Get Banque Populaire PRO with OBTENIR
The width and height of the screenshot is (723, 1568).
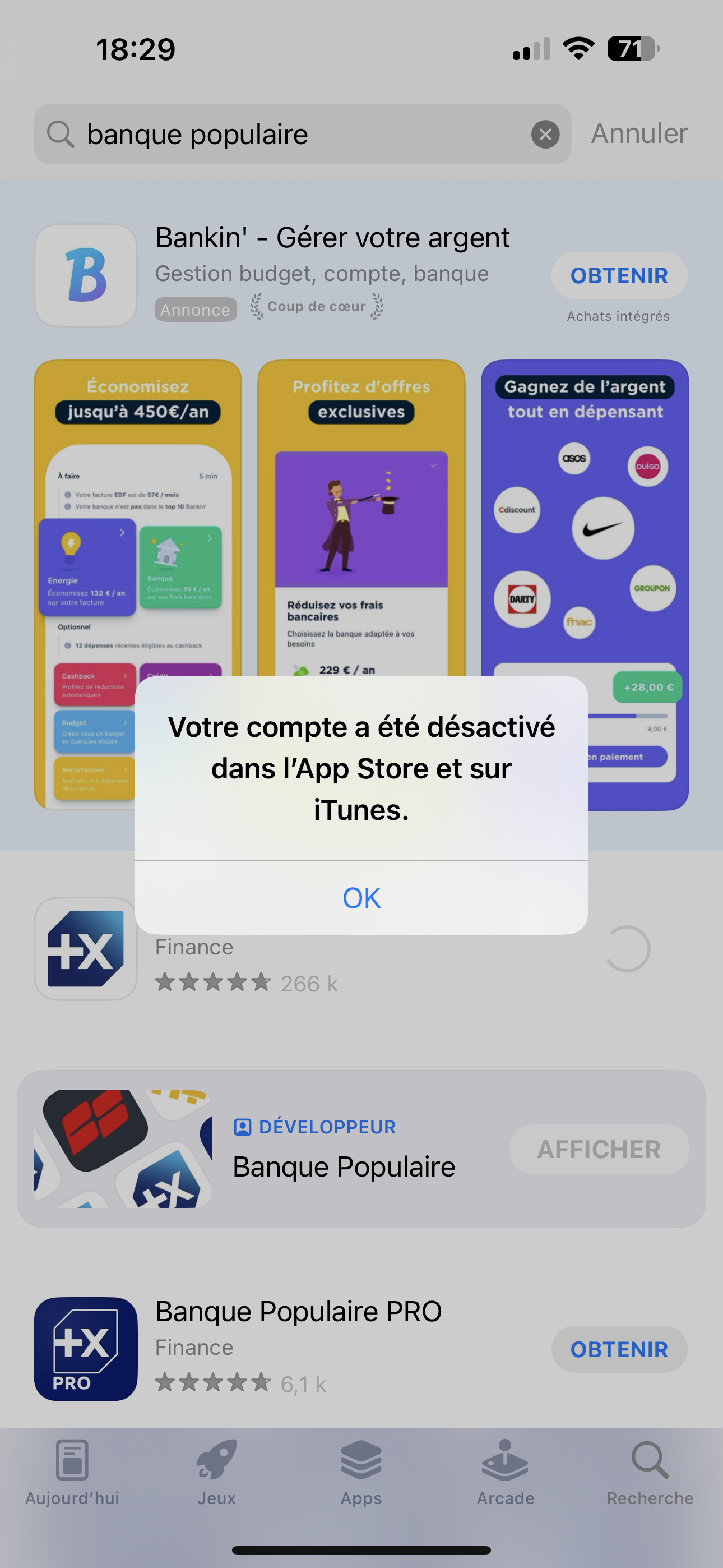click(619, 1349)
